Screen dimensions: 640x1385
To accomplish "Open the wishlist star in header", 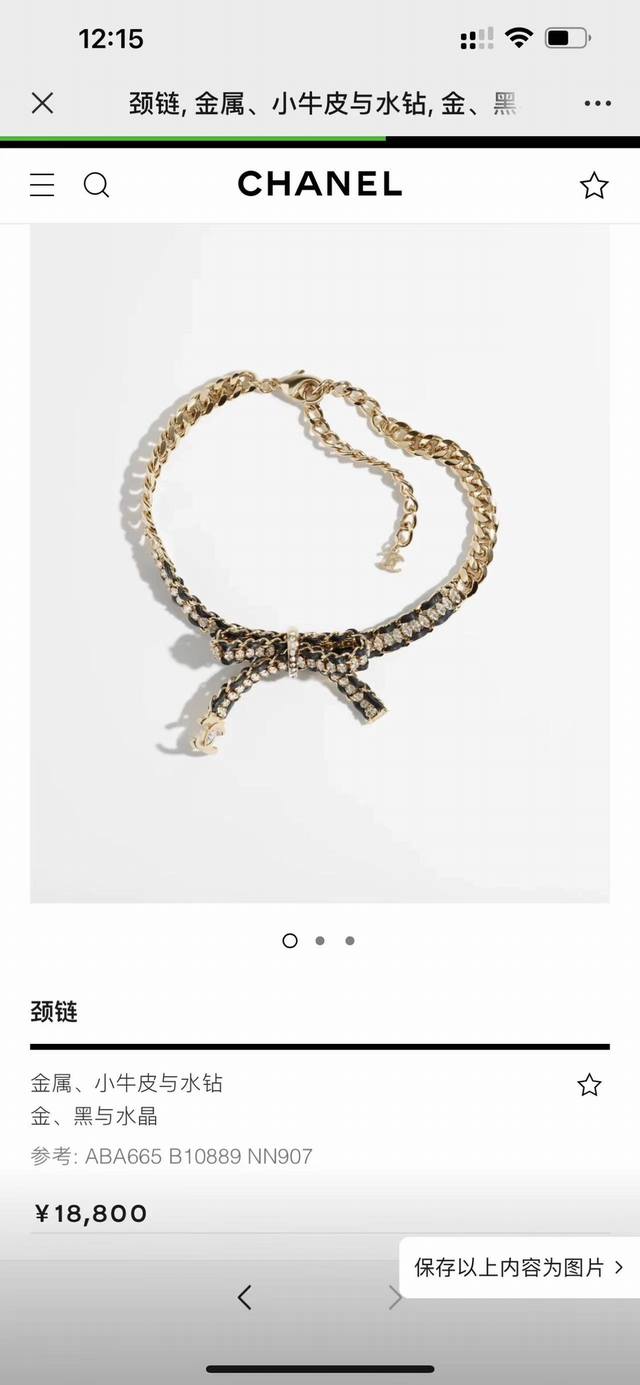I will [594, 185].
